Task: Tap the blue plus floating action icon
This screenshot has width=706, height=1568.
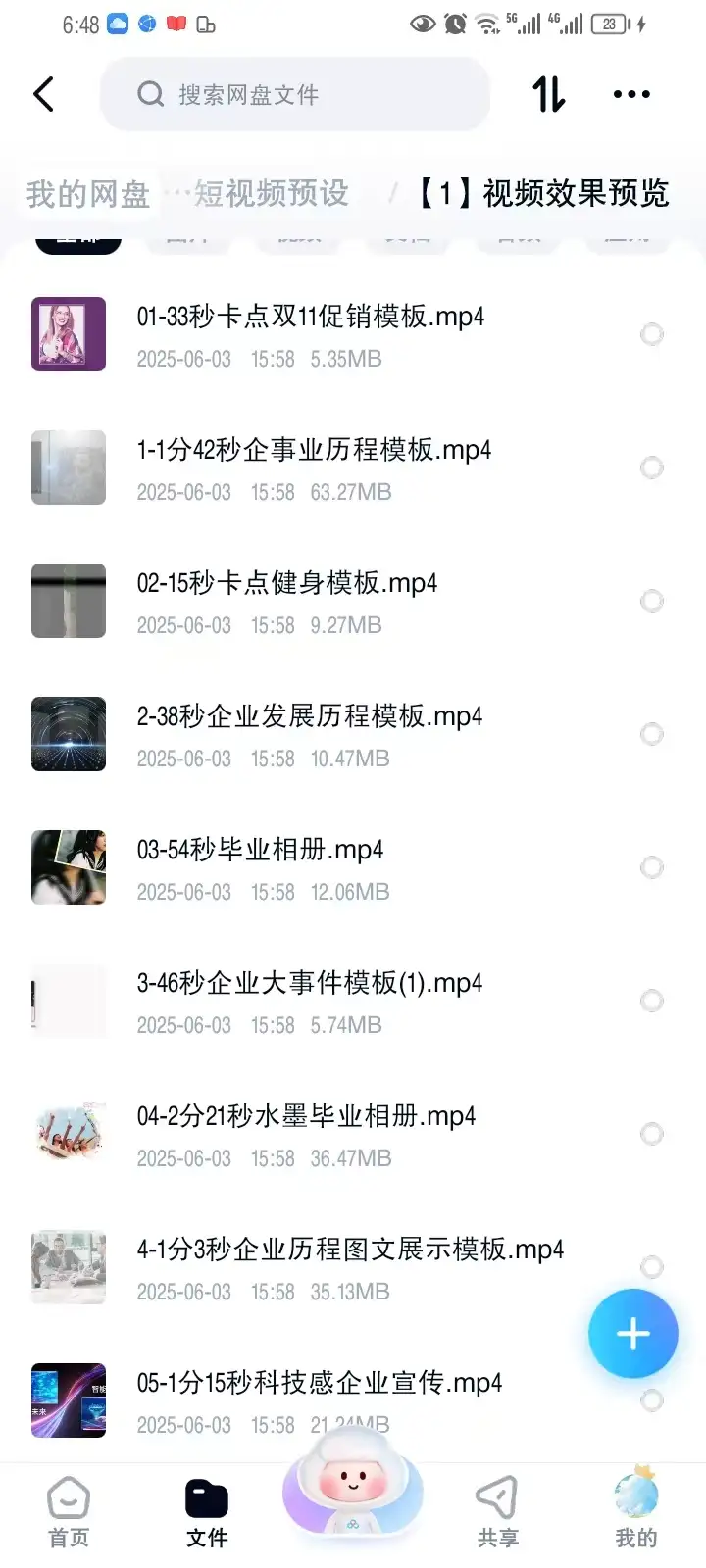Action: 632,1334
